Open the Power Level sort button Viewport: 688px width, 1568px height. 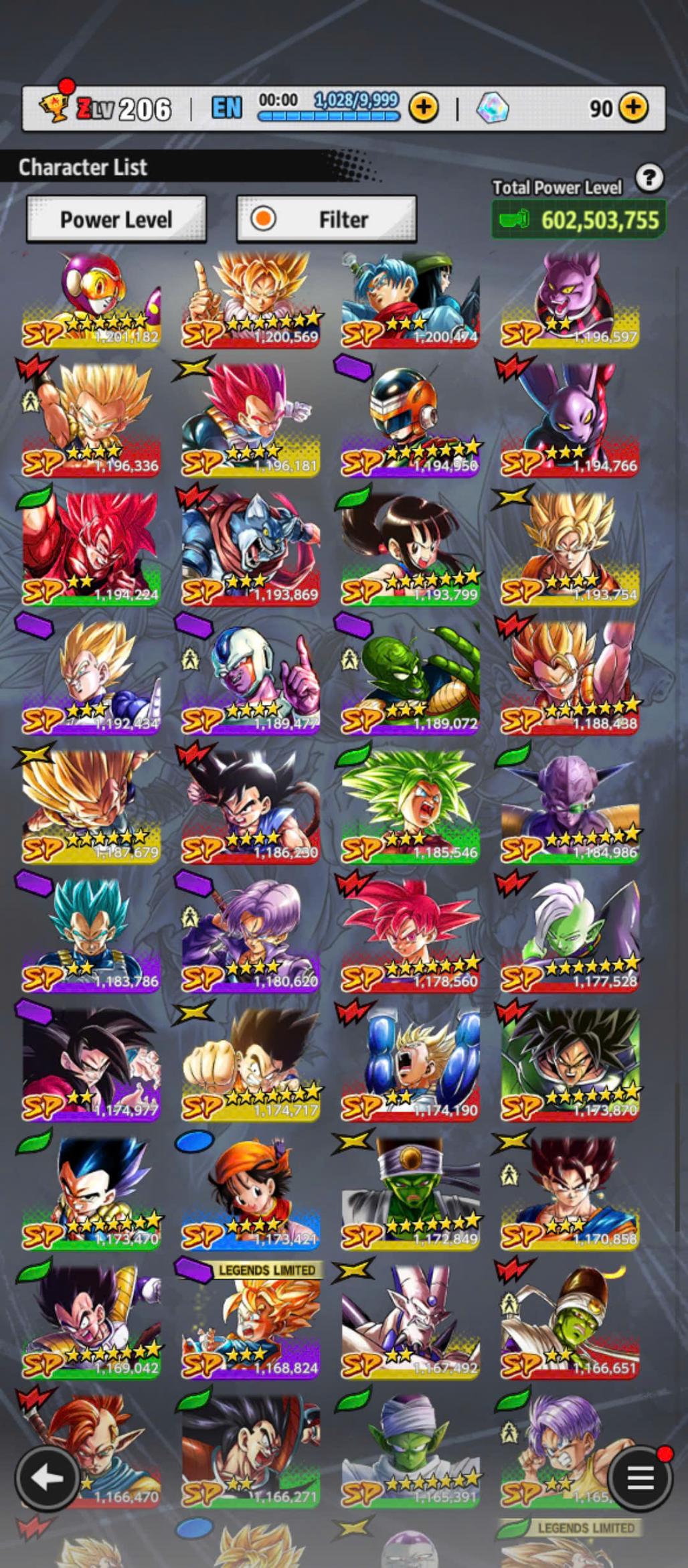(116, 219)
